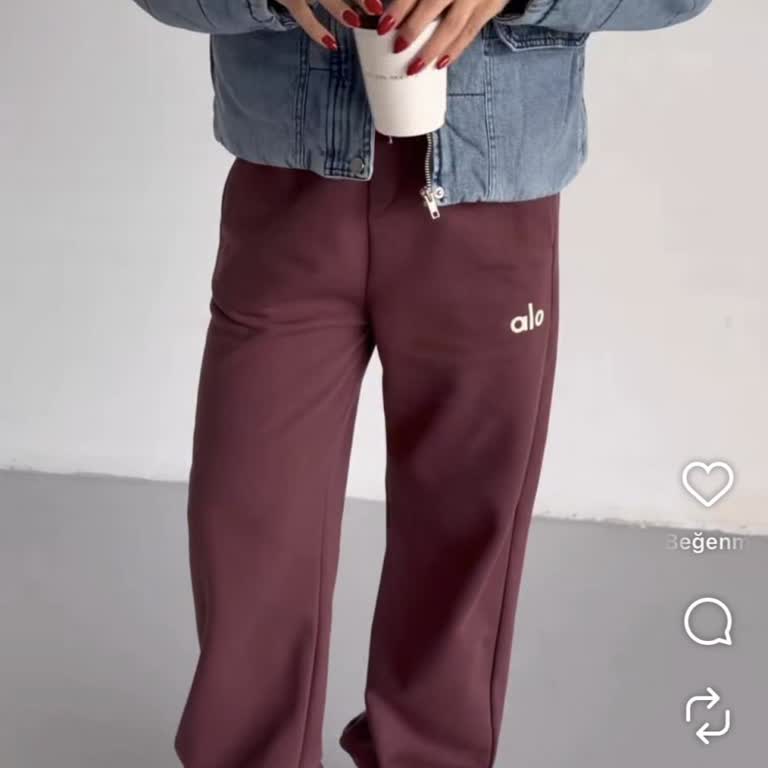Like this reel with the heart icon

[x=707, y=484]
